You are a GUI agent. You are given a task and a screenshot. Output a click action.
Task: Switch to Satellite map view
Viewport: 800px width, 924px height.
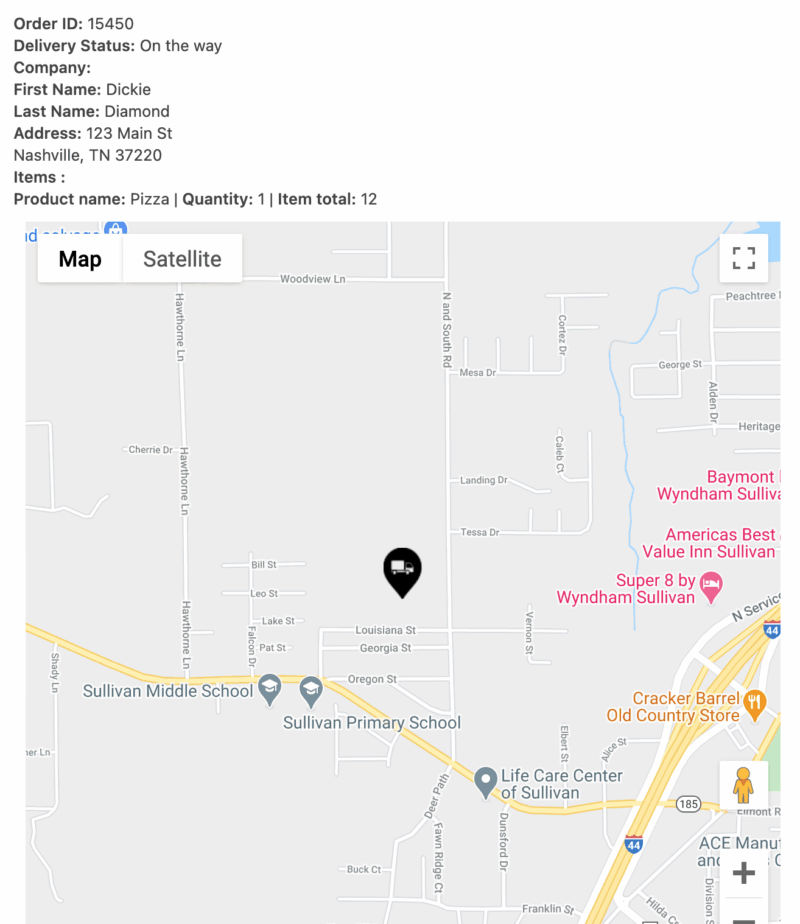click(x=182, y=259)
